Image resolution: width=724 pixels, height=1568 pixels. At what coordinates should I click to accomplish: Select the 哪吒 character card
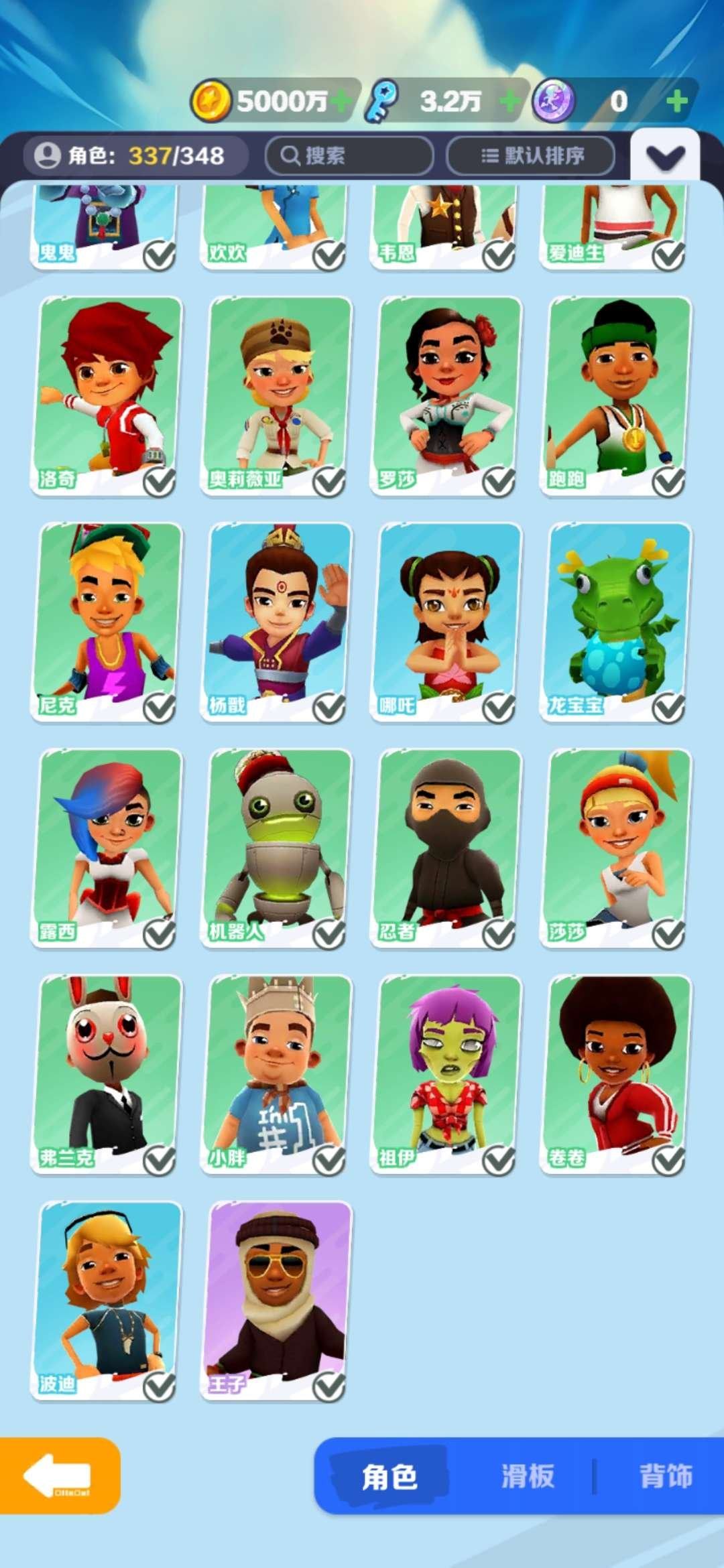(447, 621)
